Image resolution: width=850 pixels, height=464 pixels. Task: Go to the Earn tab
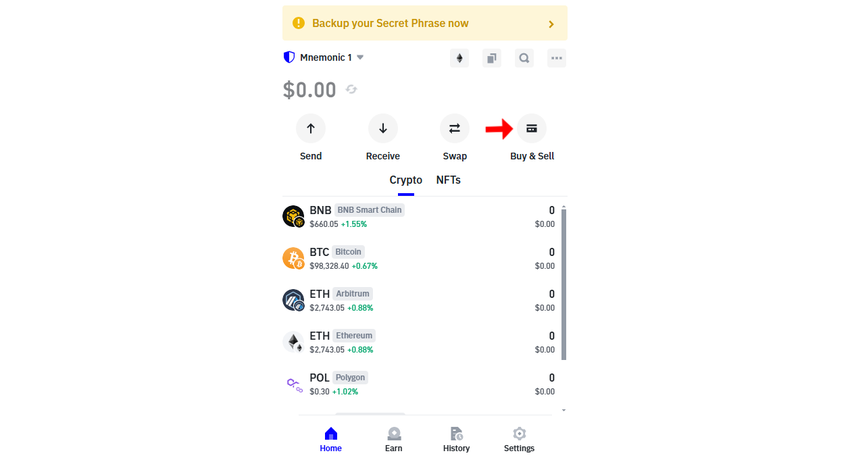[x=394, y=439]
